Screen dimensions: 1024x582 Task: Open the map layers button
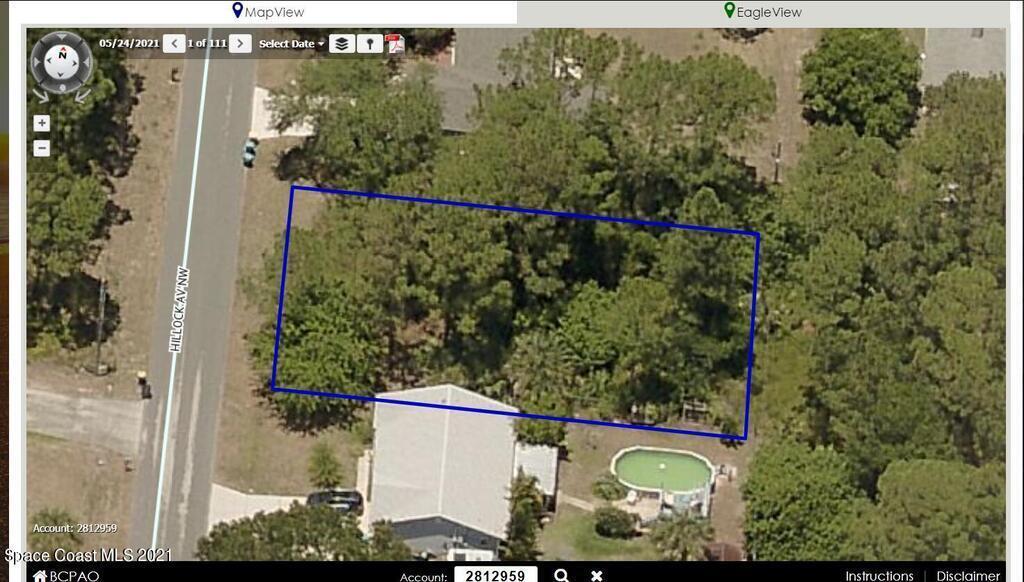[342, 44]
